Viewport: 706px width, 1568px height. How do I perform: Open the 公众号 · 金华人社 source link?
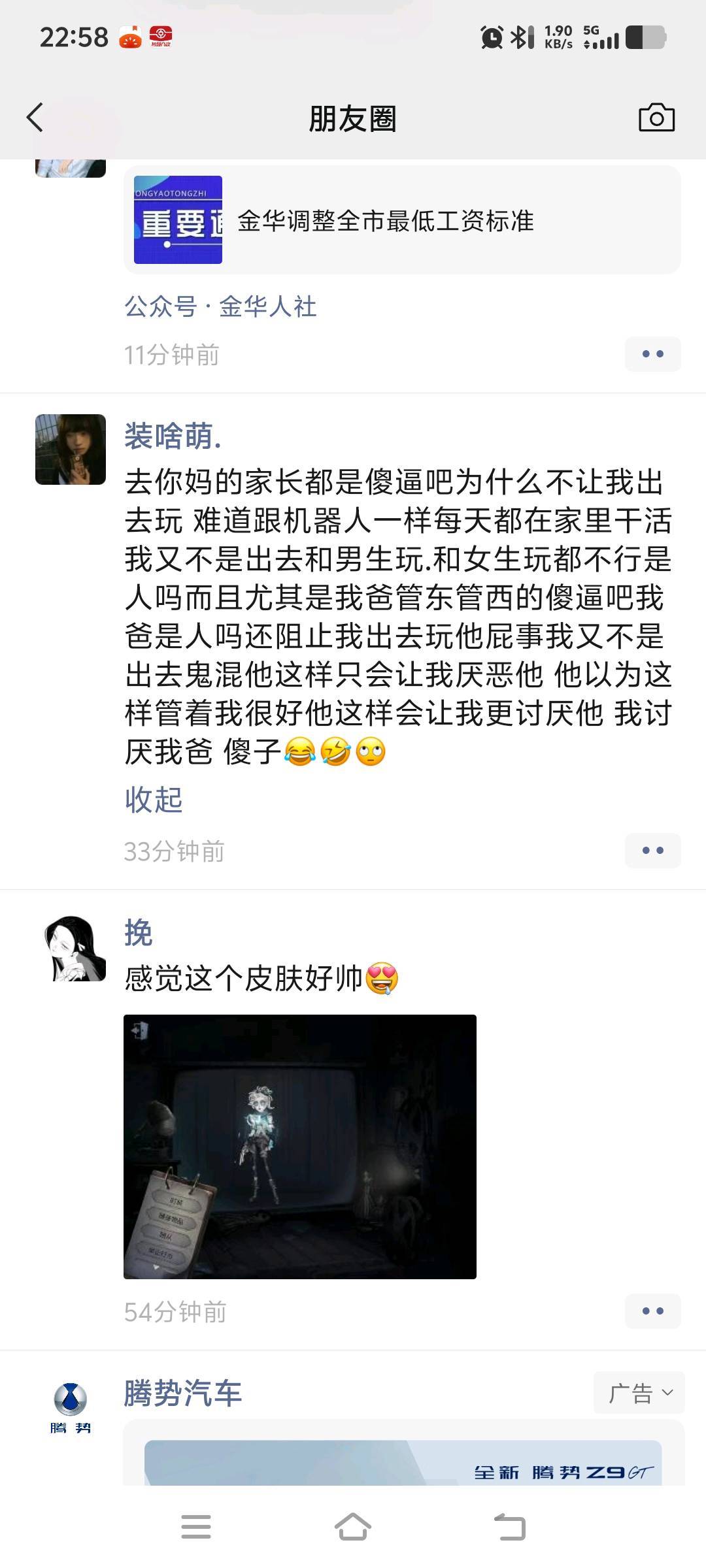[220, 306]
